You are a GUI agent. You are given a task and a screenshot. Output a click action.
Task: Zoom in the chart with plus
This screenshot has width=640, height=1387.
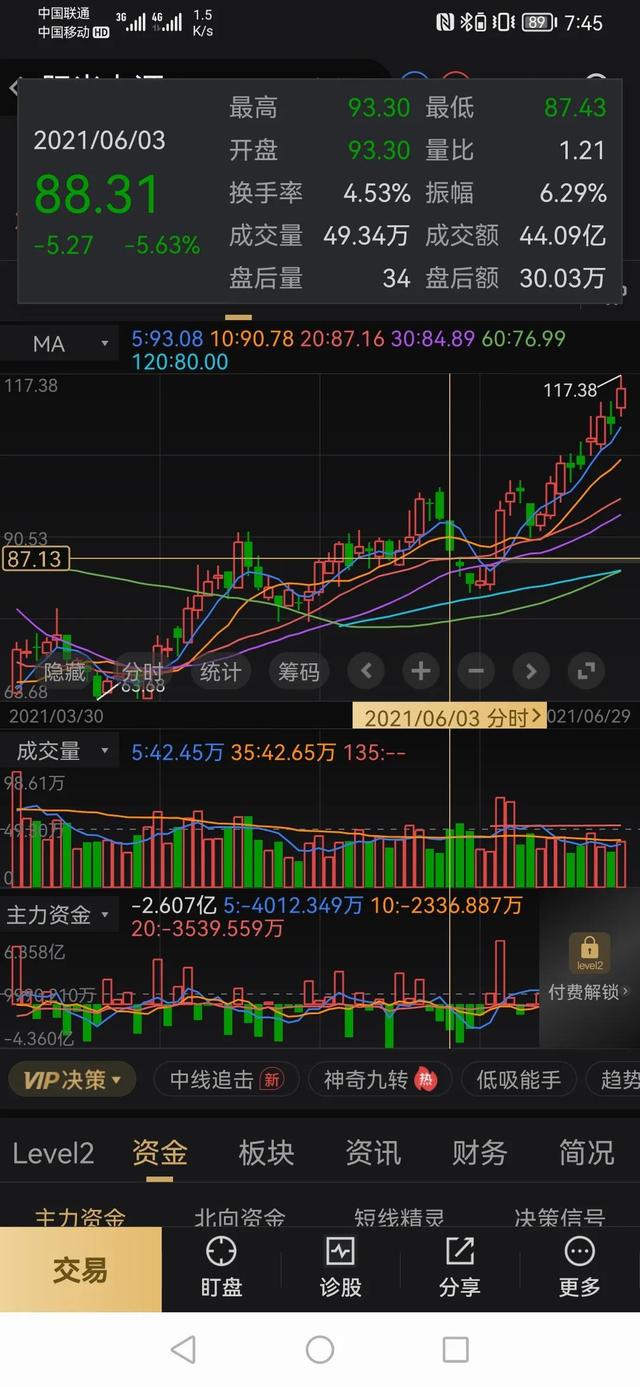point(420,671)
